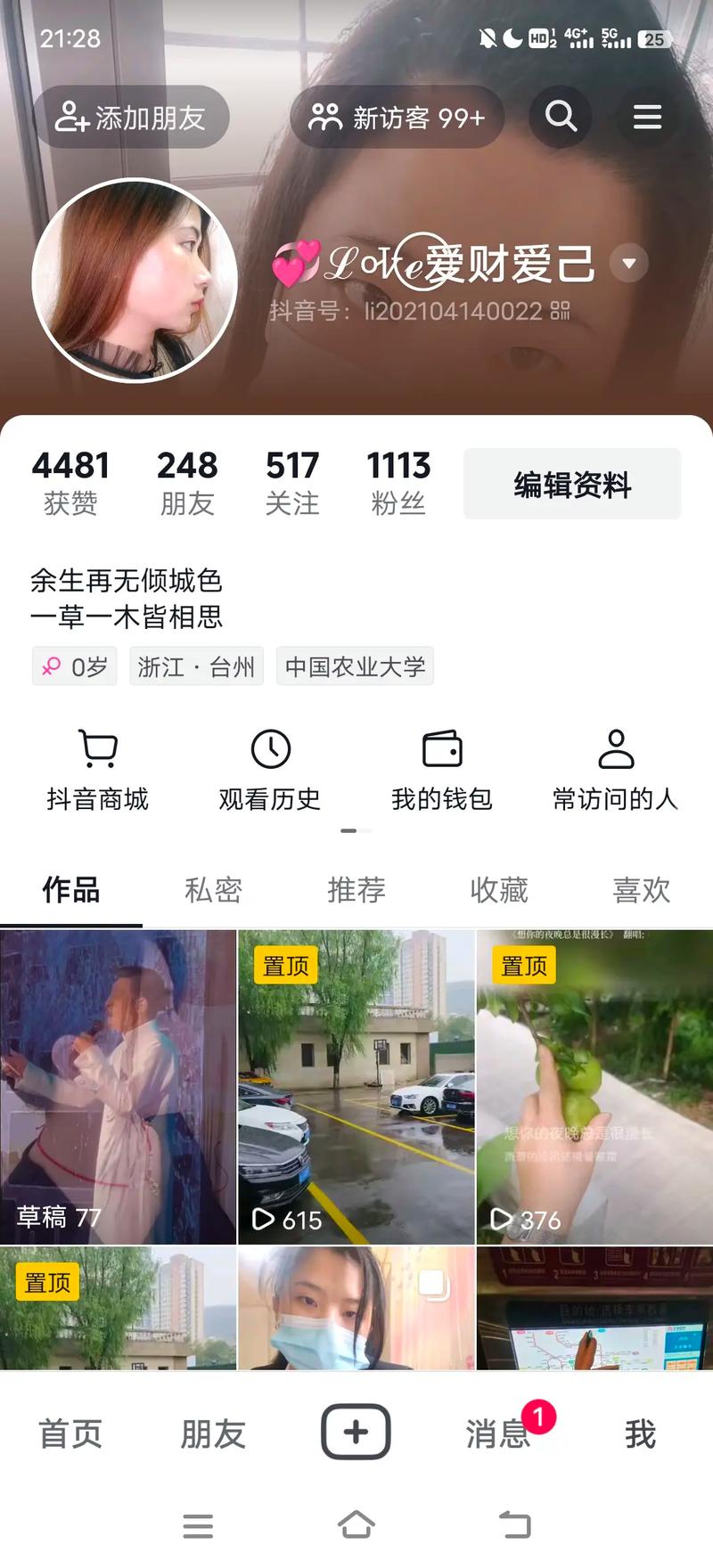Tap the 编辑资料 edit profile button

(571, 484)
